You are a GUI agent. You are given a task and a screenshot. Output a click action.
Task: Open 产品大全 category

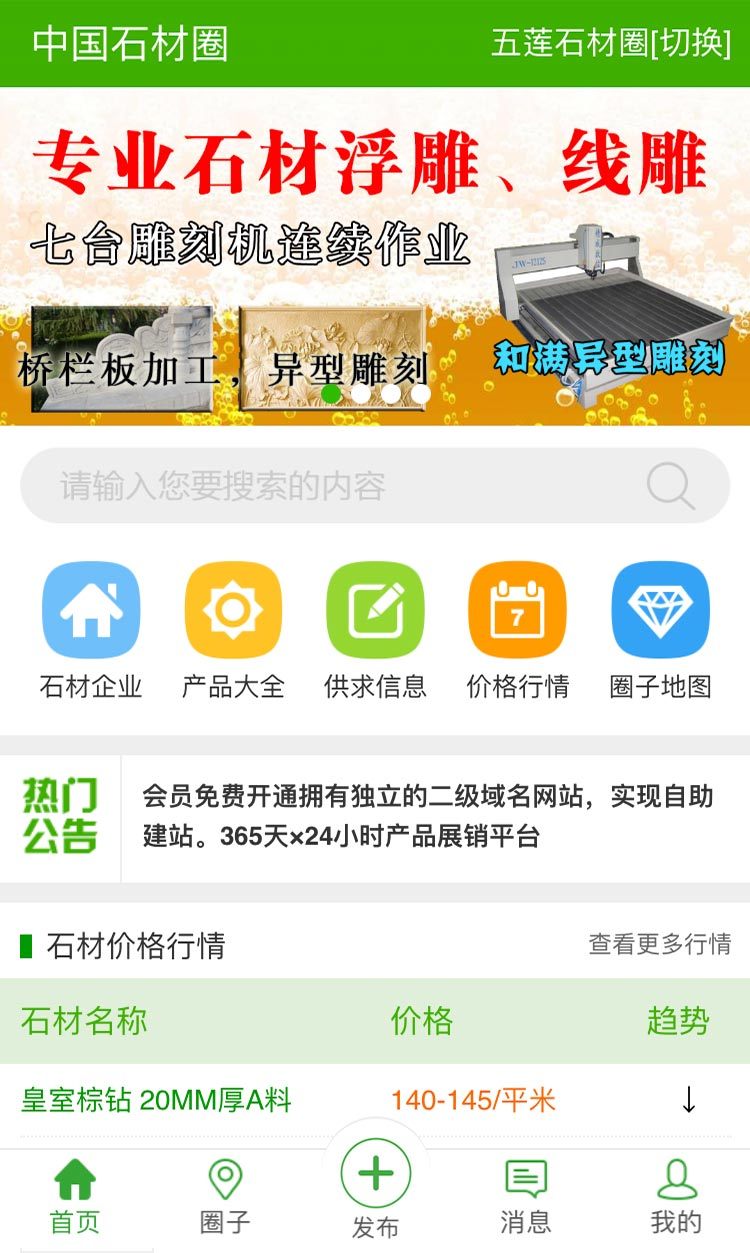233,630
